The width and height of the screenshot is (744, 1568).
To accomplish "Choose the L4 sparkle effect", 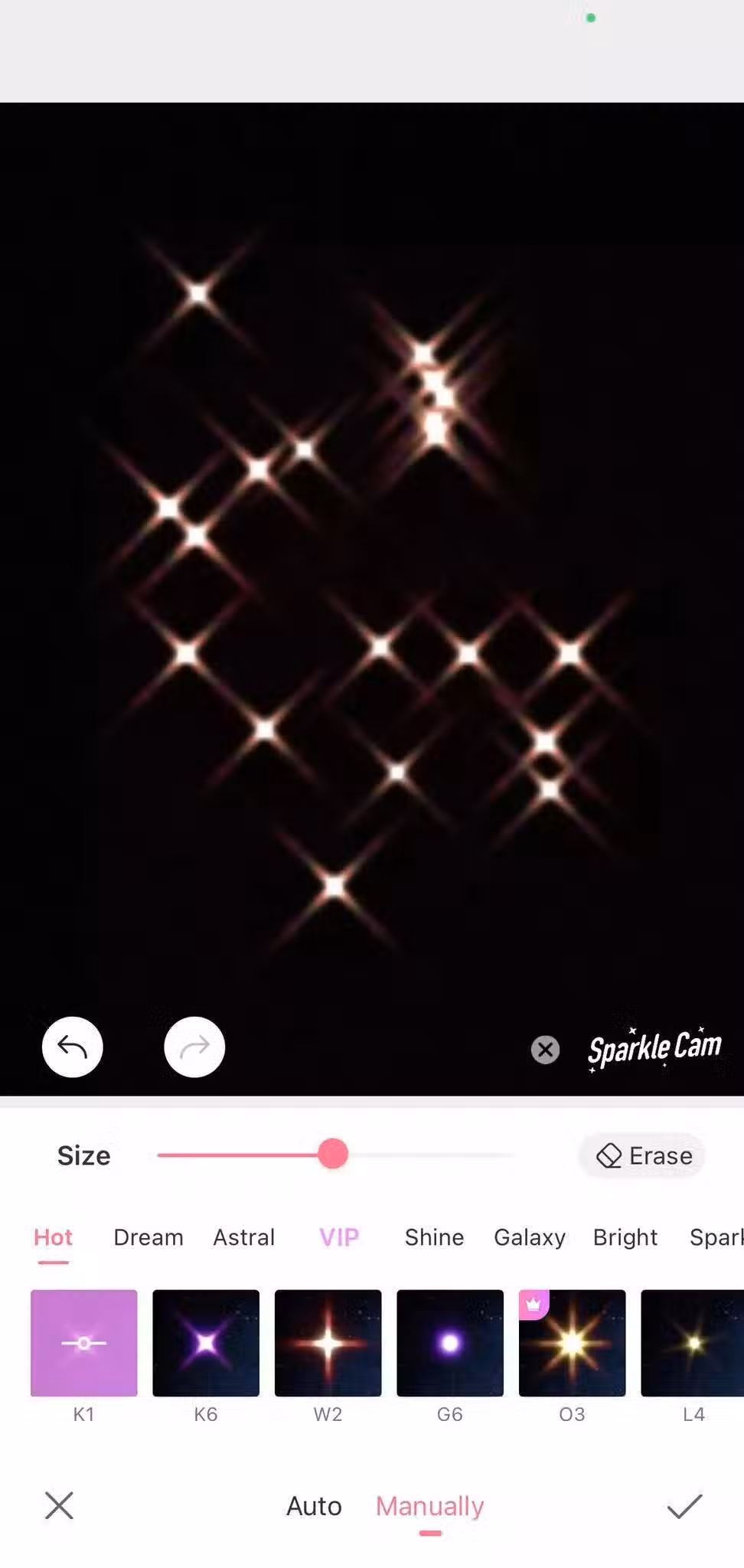I will coord(693,1343).
